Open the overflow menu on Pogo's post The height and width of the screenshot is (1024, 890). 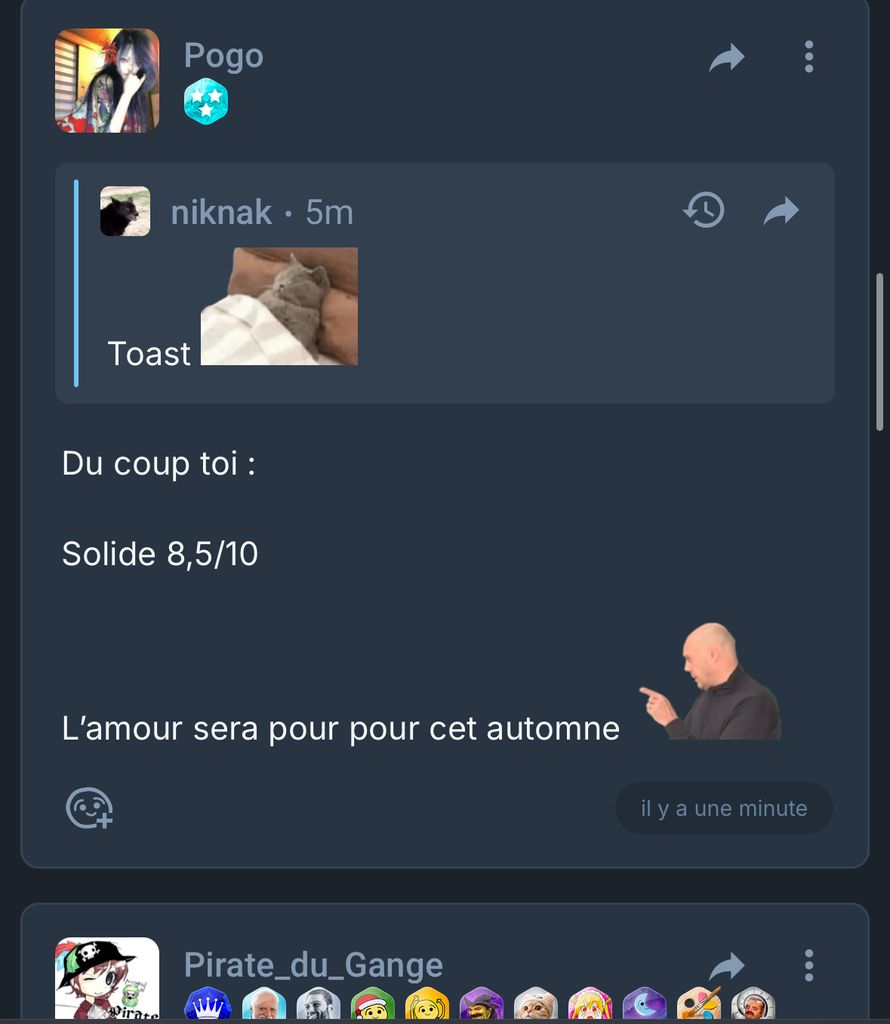pyautogui.click(x=809, y=57)
